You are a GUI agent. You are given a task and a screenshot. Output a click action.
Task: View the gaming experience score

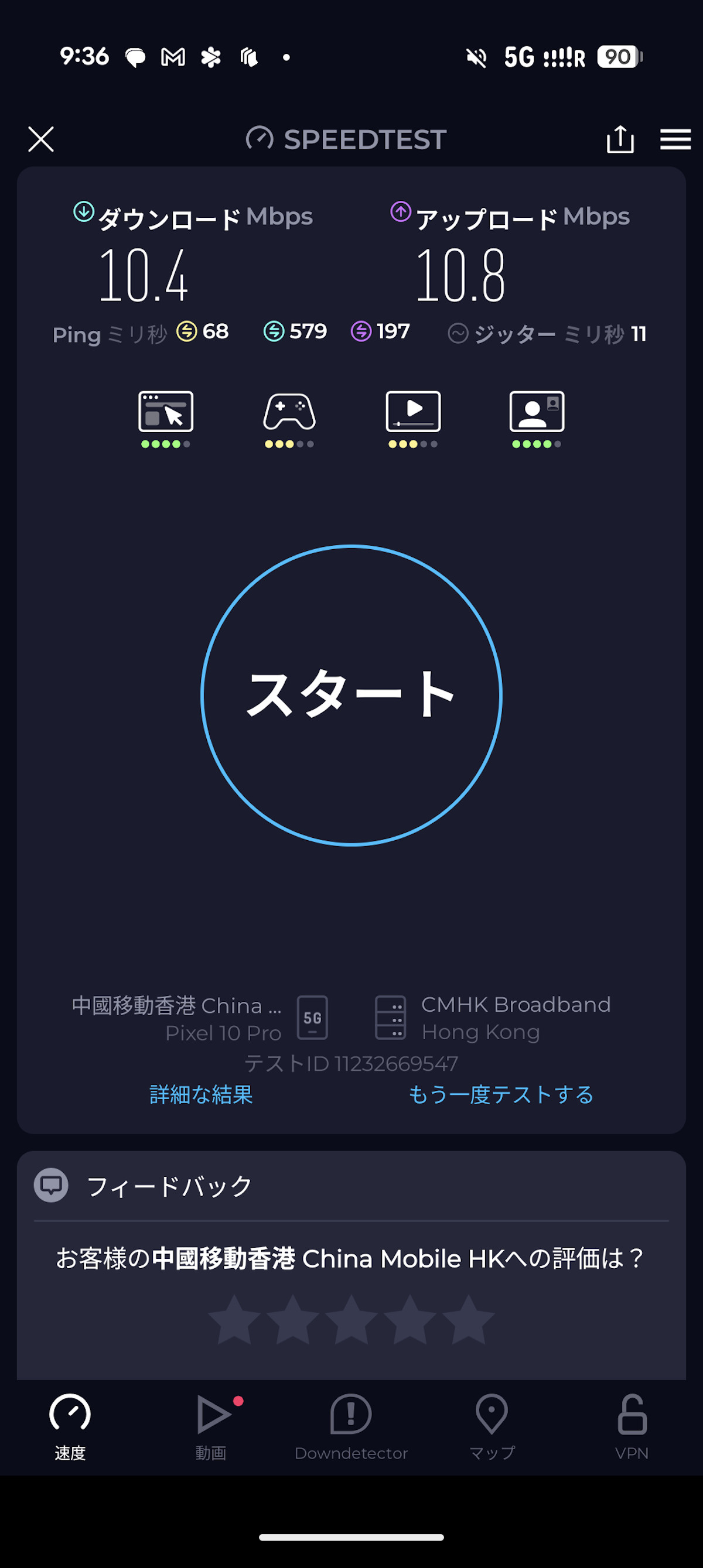[289, 419]
